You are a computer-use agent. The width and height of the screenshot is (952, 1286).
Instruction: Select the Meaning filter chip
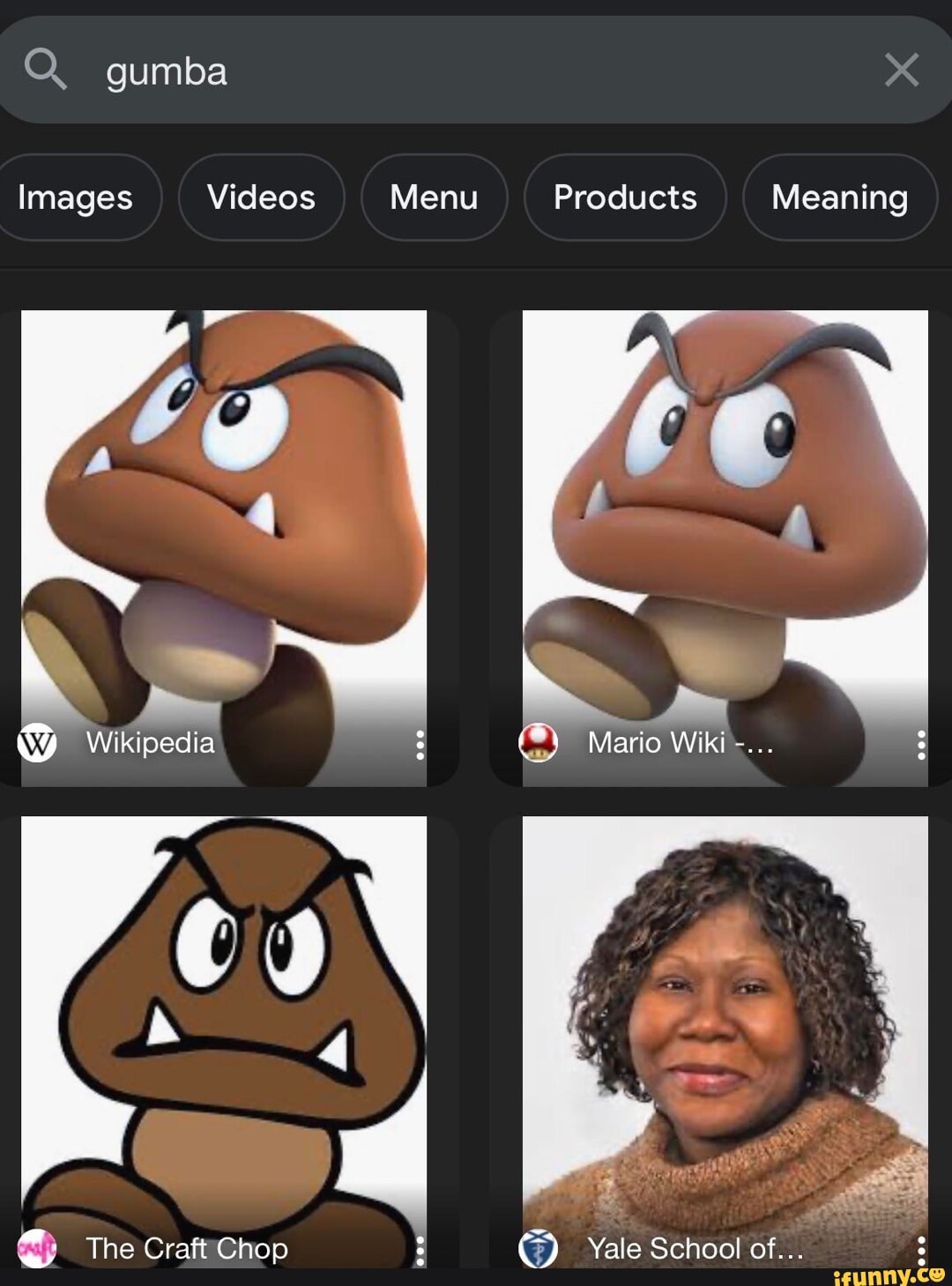[839, 197]
